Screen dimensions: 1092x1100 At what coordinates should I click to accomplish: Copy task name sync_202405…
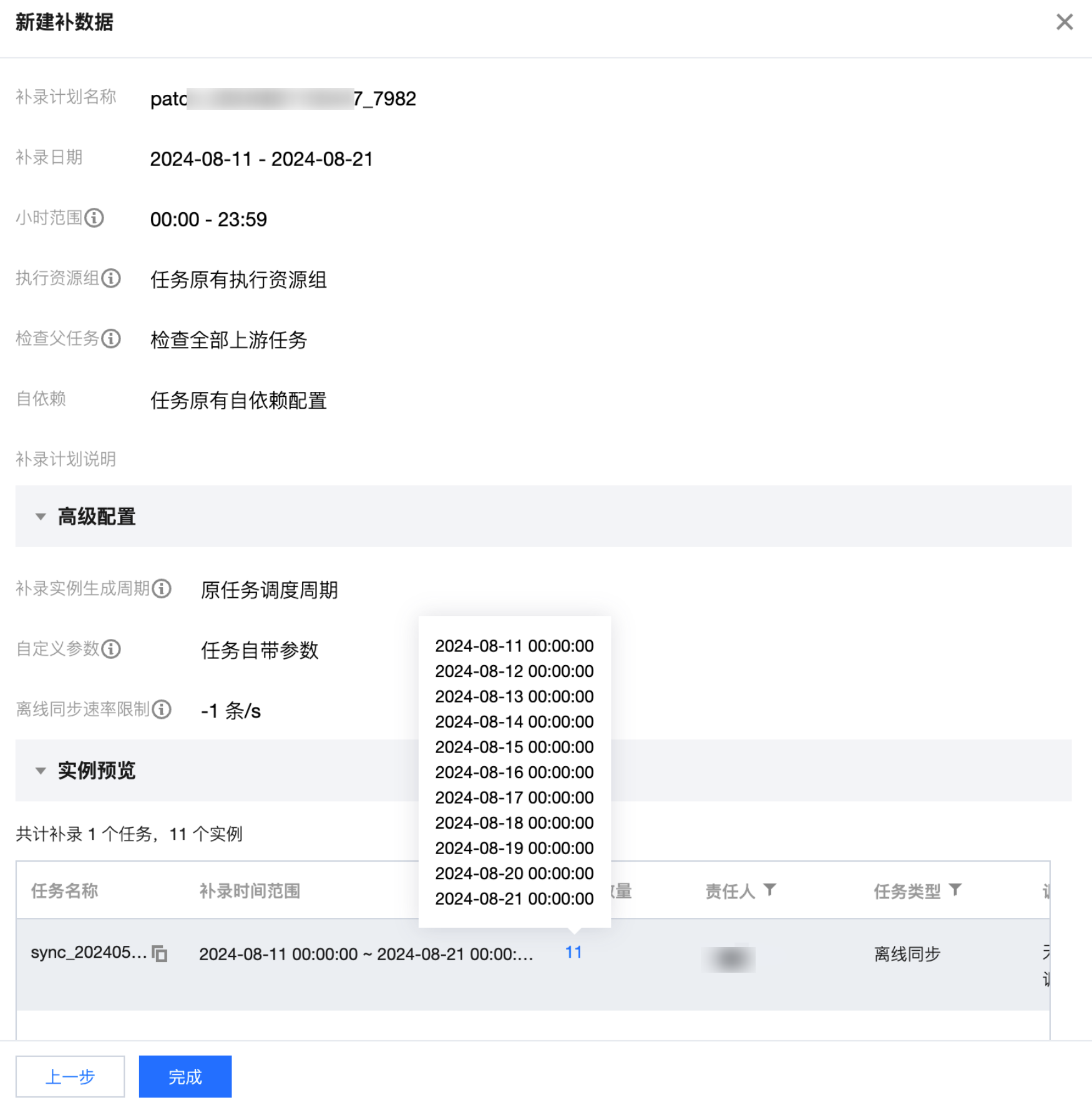160,954
